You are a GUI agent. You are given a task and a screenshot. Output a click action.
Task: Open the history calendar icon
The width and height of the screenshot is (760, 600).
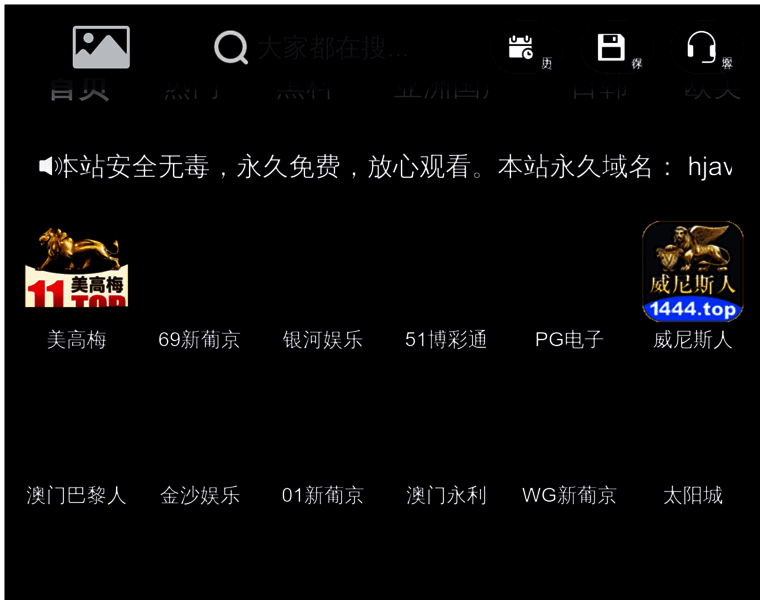[x=521, y=47]
